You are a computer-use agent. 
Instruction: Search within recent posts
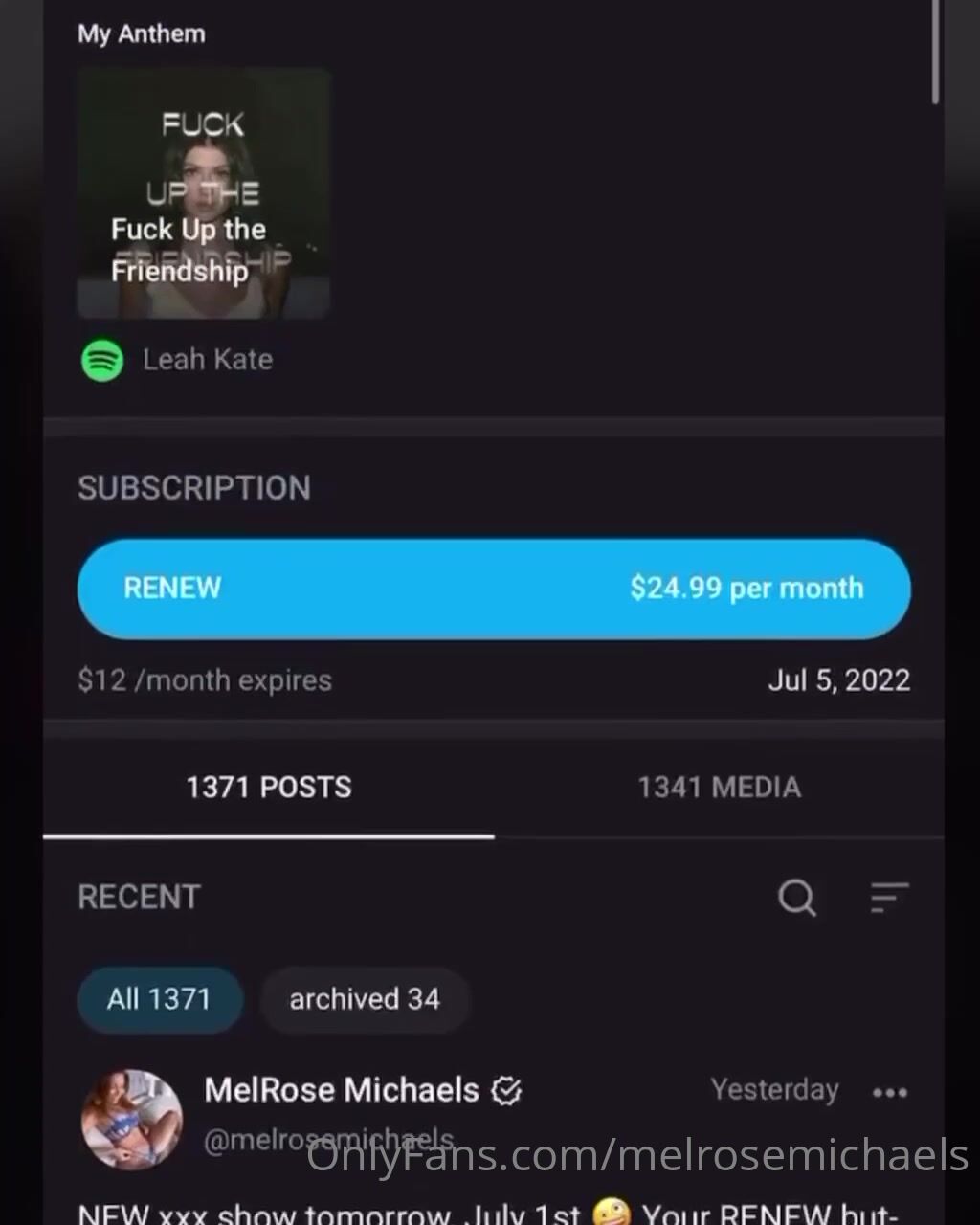coord(796,898)
